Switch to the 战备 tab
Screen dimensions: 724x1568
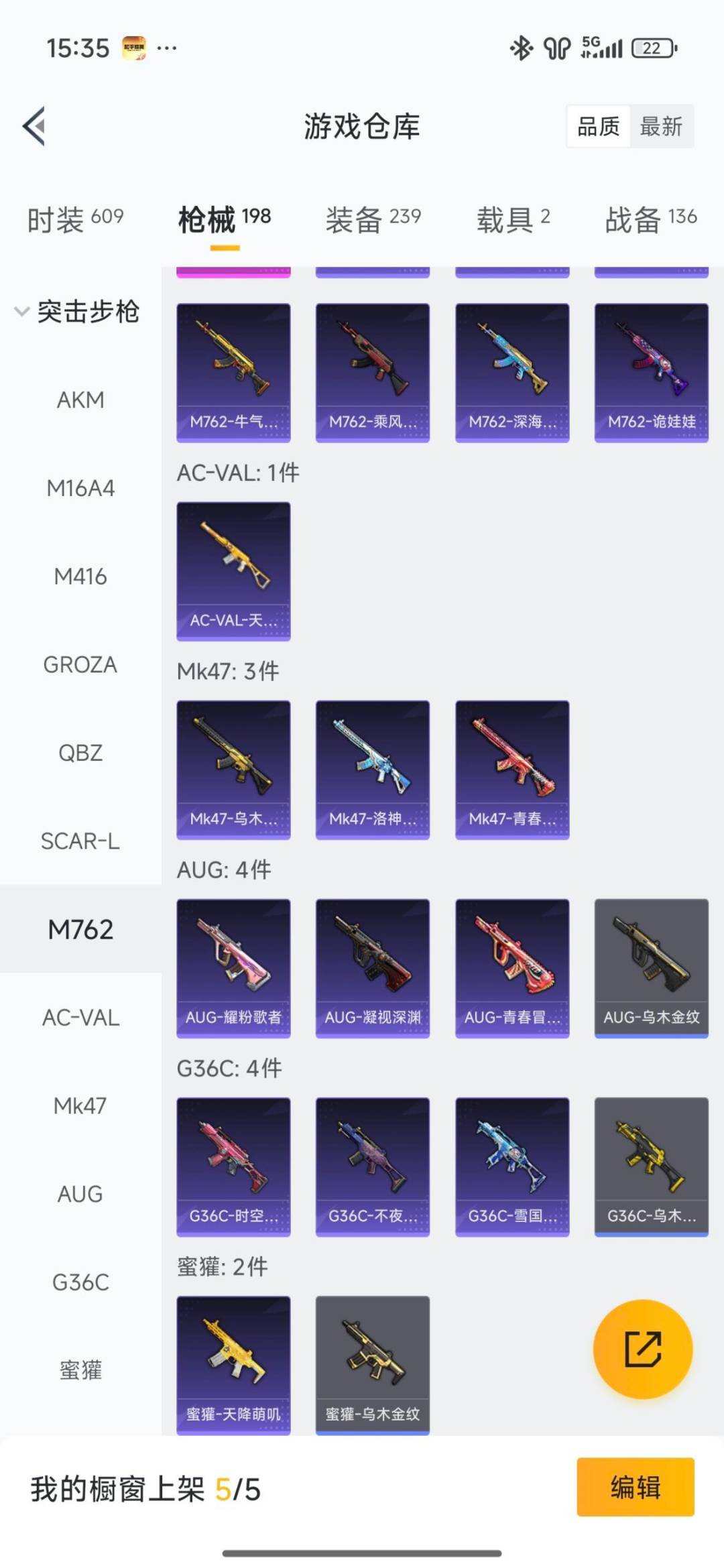pos(650,219)
